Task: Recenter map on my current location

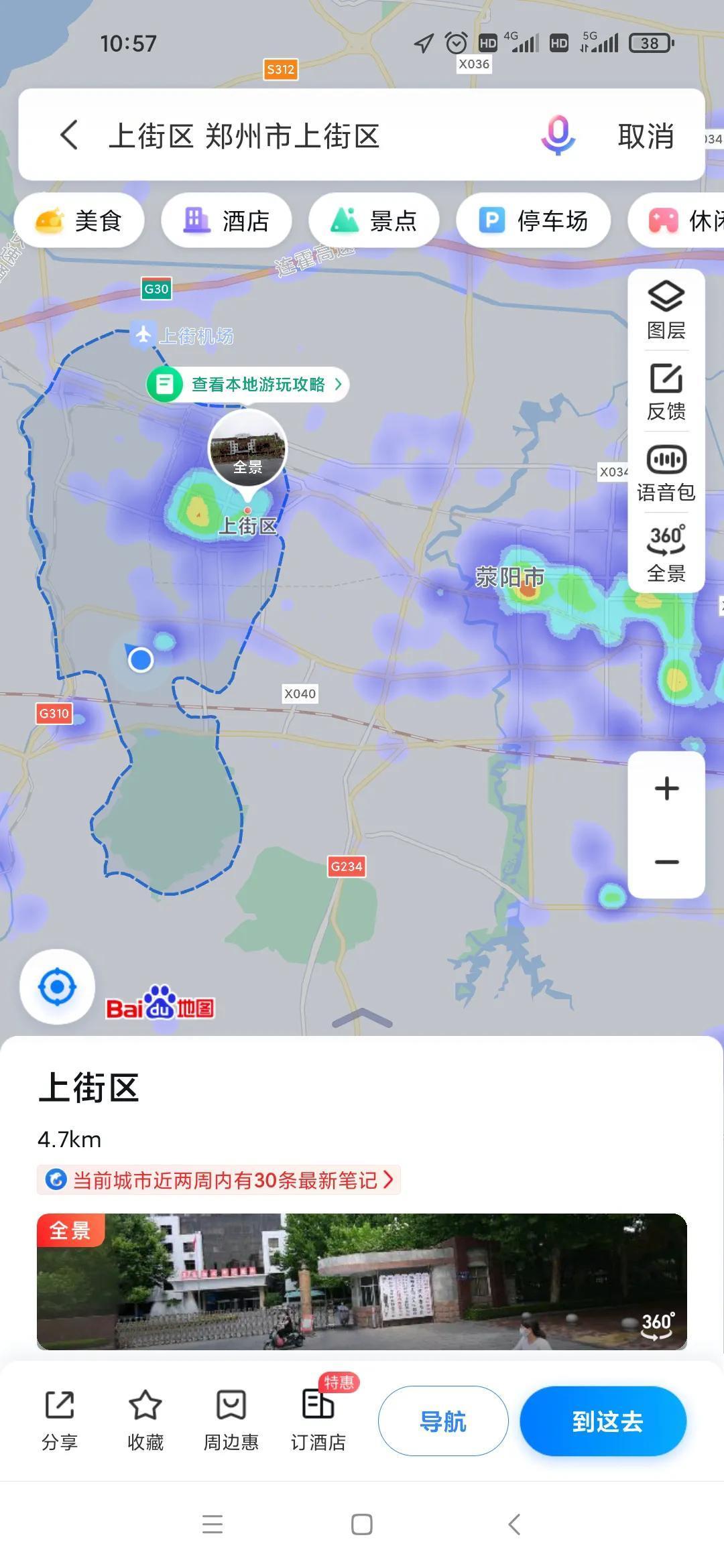Action: [57, 987]
